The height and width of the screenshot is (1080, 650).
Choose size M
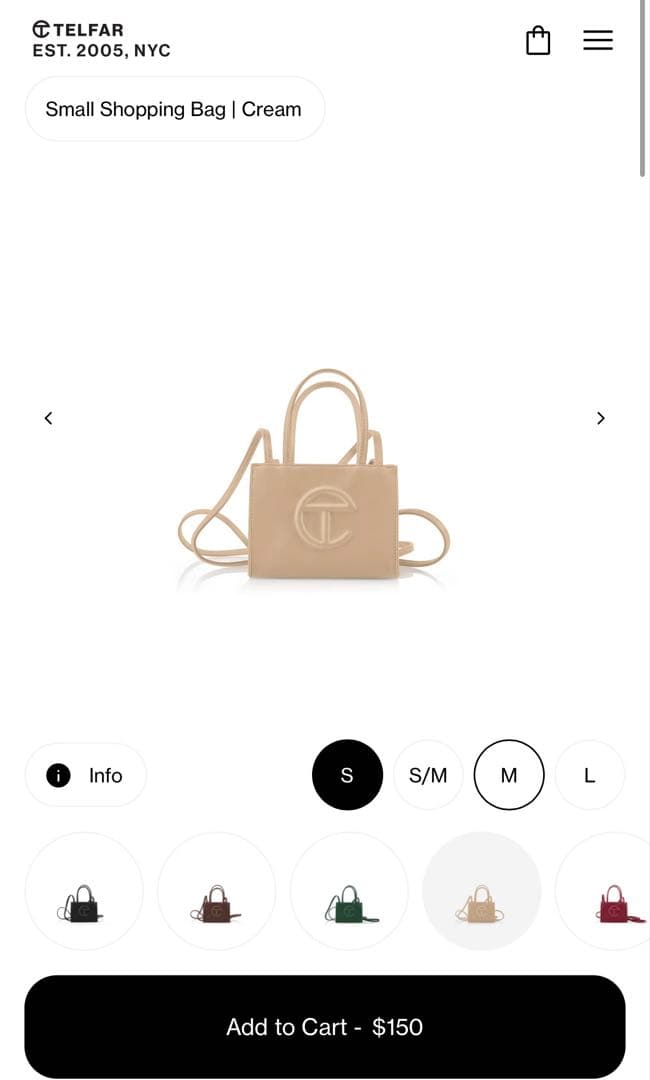click(509, 775)
